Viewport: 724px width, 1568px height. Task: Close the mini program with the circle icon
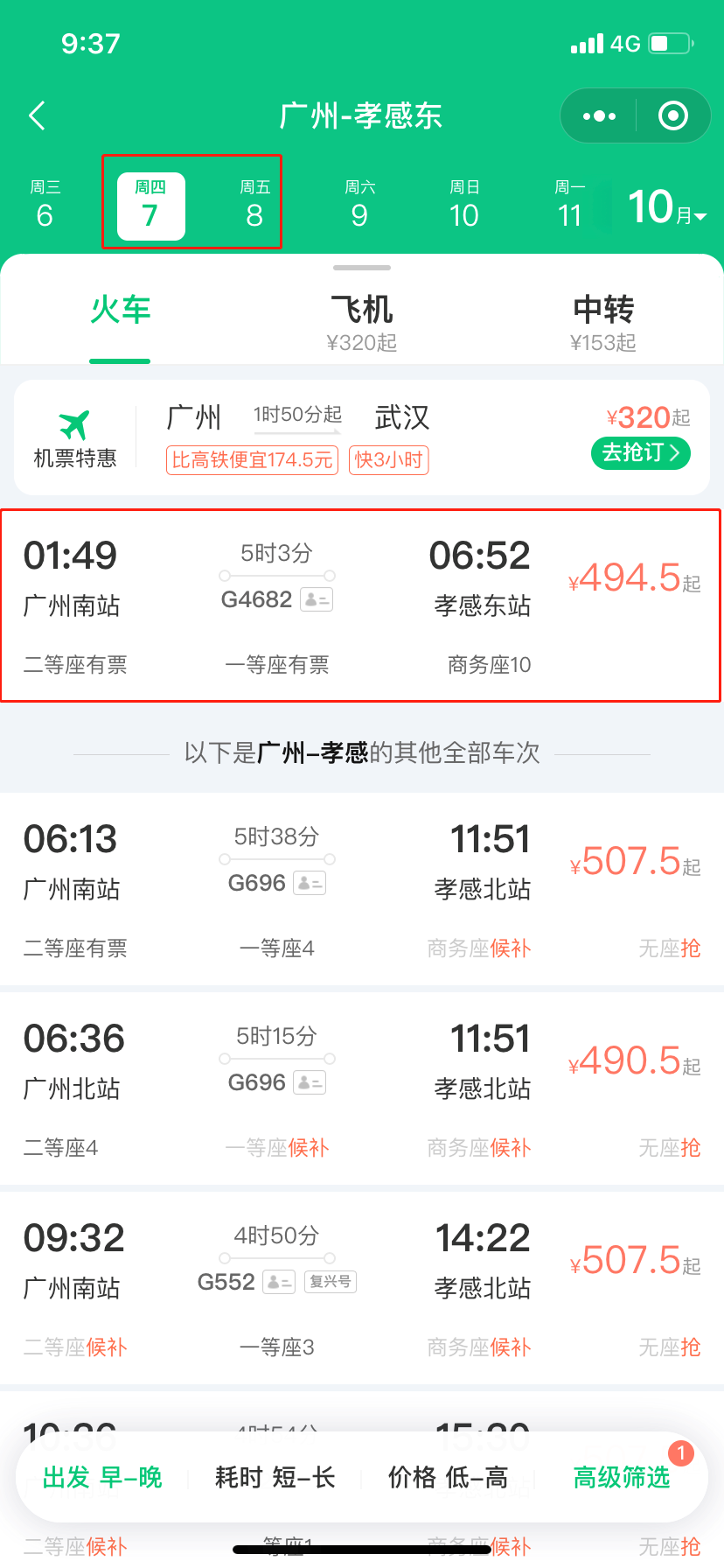pos(672,115)
